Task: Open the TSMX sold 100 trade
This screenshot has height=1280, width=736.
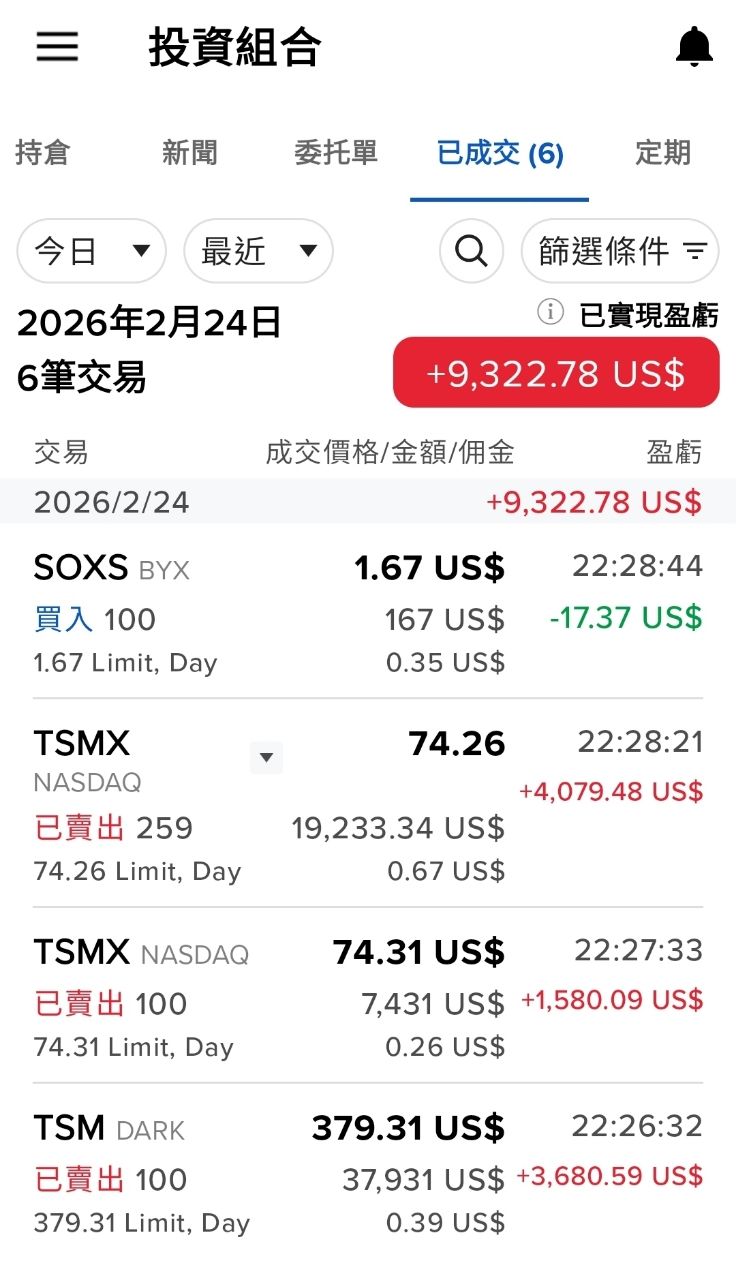Action: click(x=368, y=998)
